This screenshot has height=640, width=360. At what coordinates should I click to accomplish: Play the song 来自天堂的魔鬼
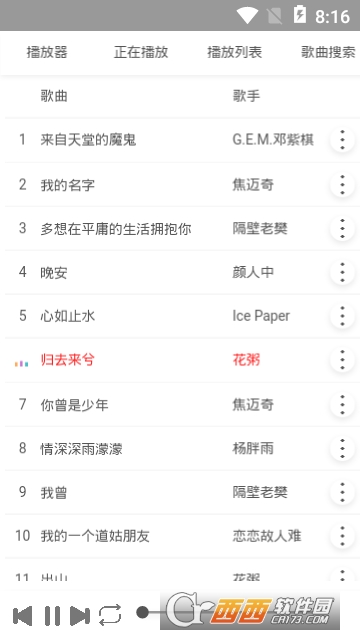[x=180, y=140]
